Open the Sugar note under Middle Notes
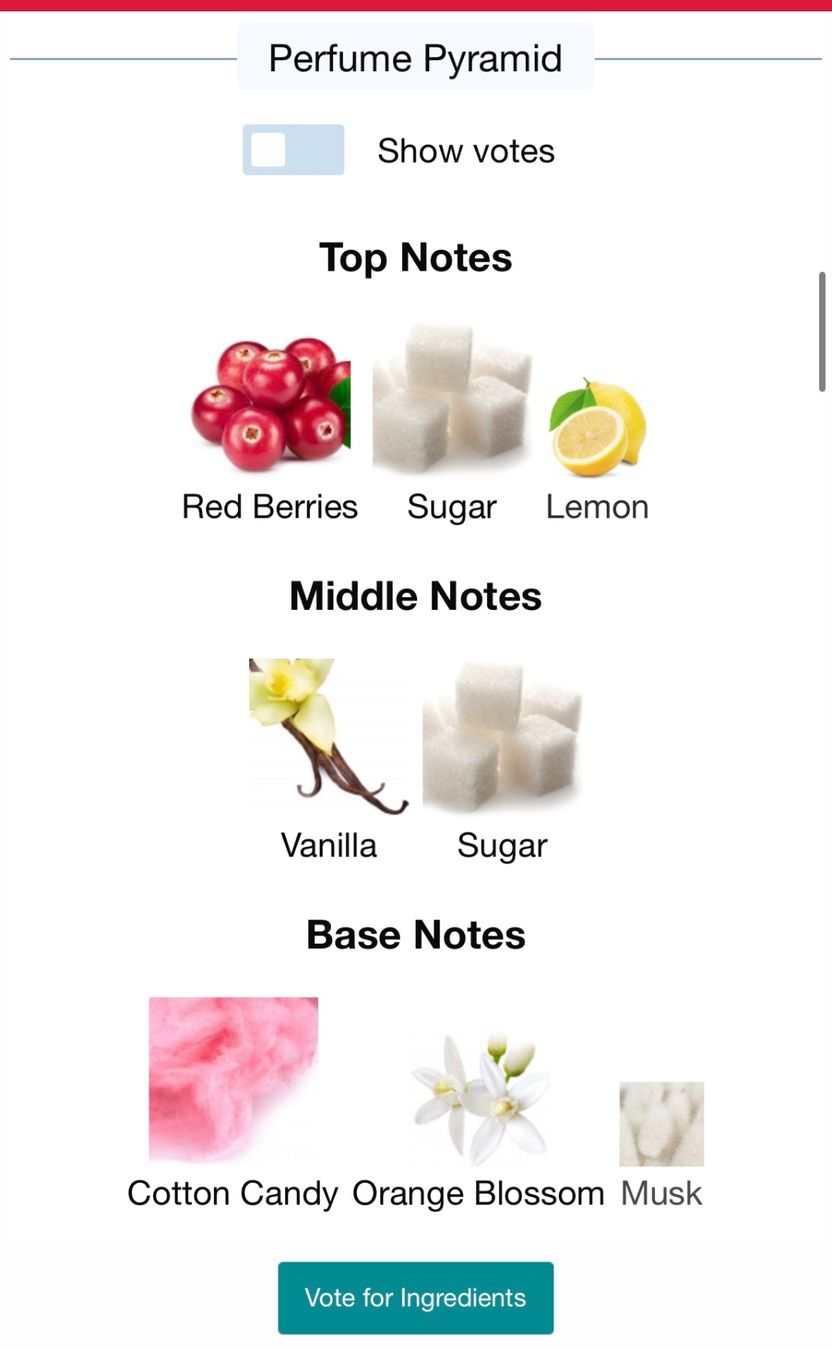Viewport: 832px width, 1350px height. (502, 760)
